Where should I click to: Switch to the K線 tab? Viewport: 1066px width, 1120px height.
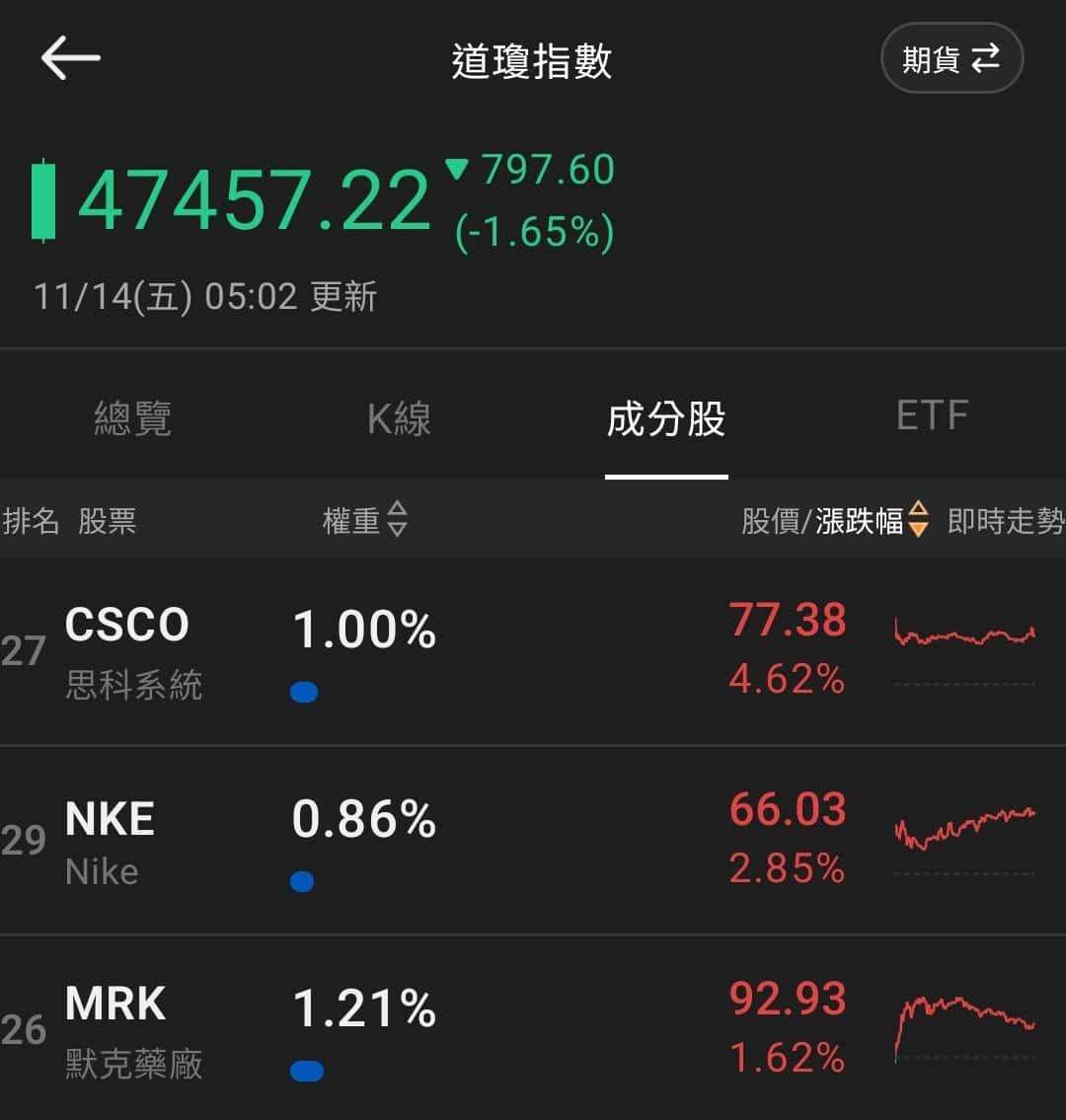coord(399,418)
